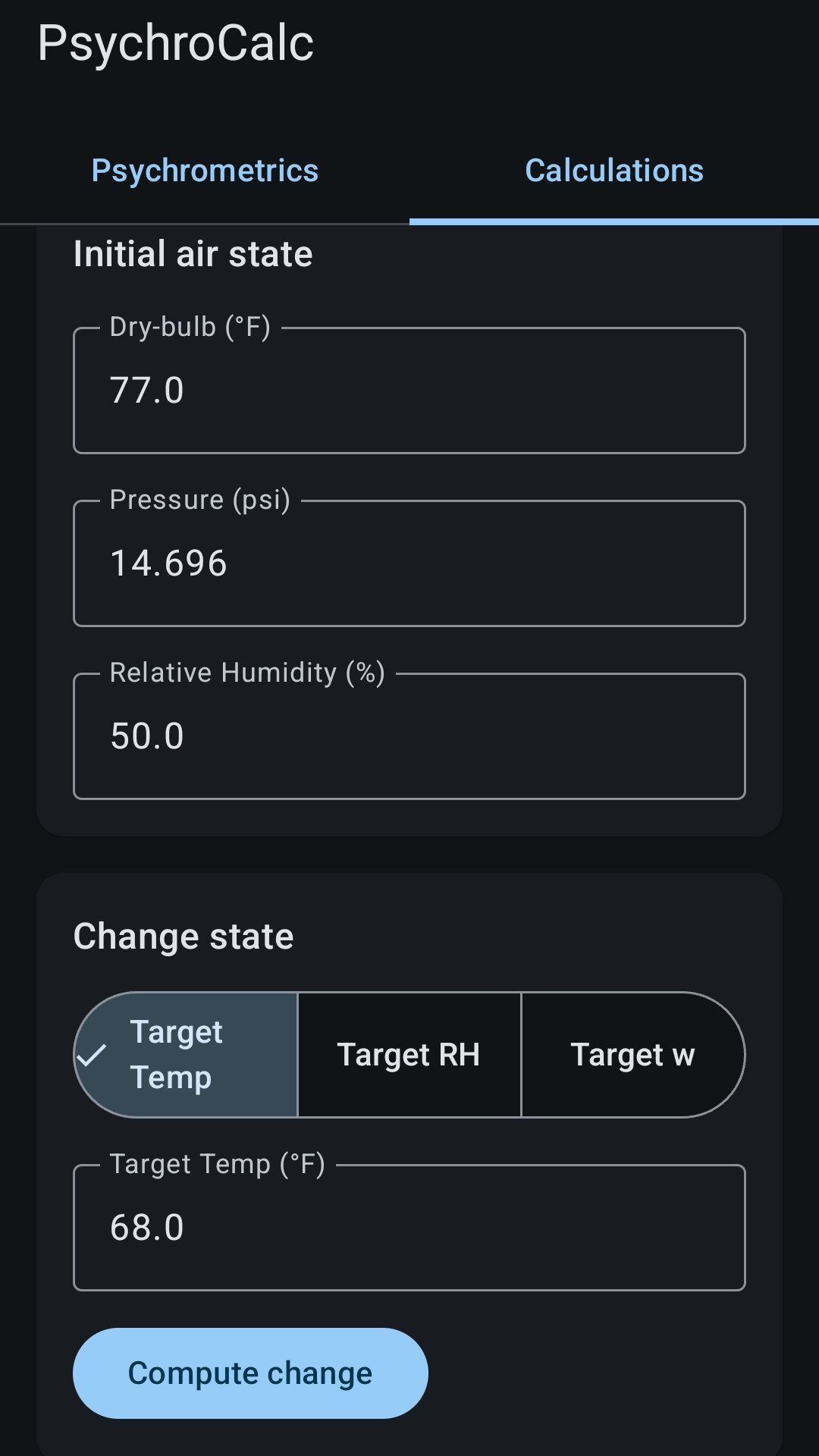Image resolution: width=819 pixels, height=1456 pixels.
Task: Click the Relative Humidity percentage field
Action: [409, 734]
